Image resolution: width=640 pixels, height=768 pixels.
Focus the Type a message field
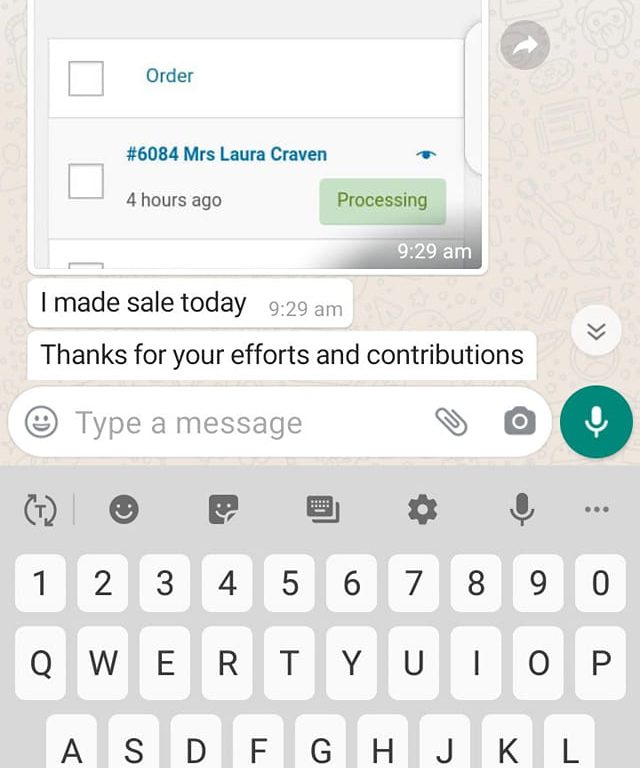pyautogui.click(x=240, y=423)
